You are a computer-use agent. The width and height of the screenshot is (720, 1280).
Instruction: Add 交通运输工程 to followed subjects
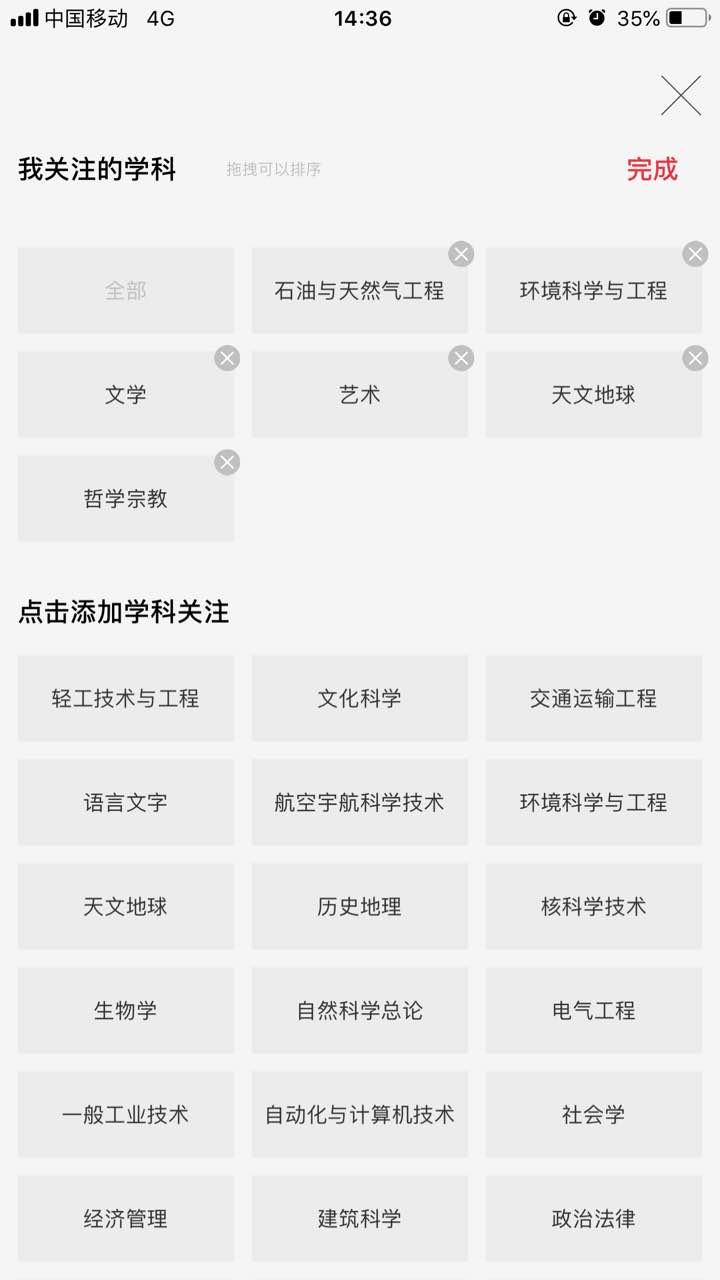coord(594,698)
